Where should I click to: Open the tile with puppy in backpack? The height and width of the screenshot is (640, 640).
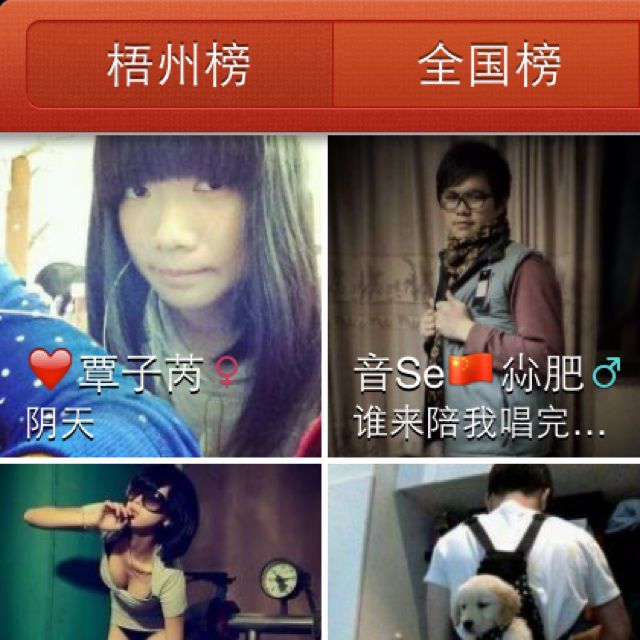point(482,552)
